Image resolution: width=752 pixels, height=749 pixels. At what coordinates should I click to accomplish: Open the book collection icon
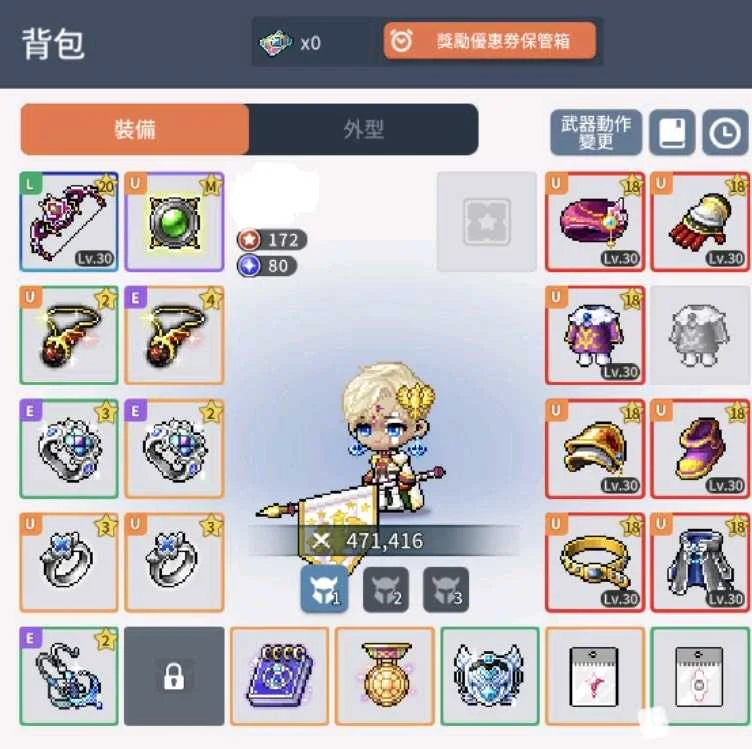pyautogui.click(x=672, y=132)
